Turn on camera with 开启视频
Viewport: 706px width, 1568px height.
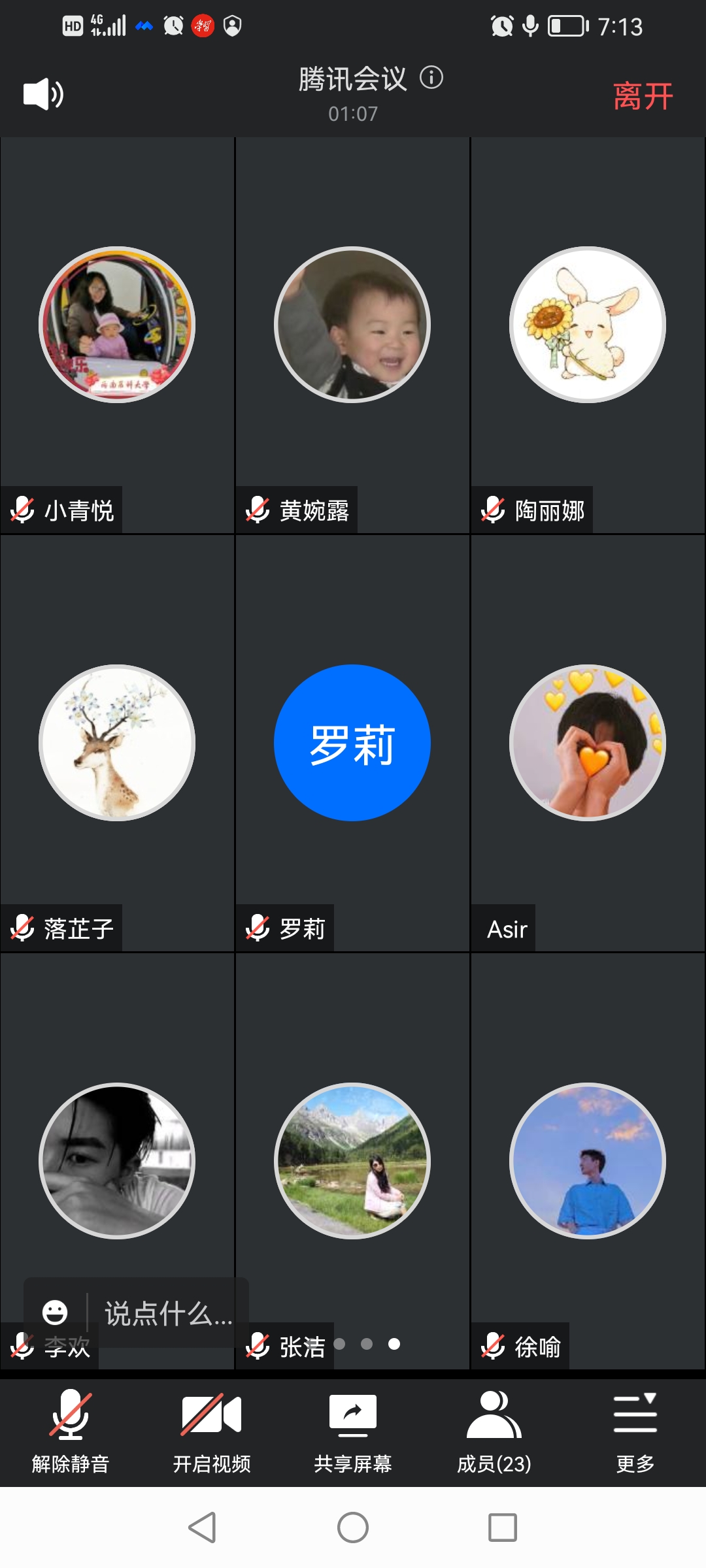pos(212,1431)
